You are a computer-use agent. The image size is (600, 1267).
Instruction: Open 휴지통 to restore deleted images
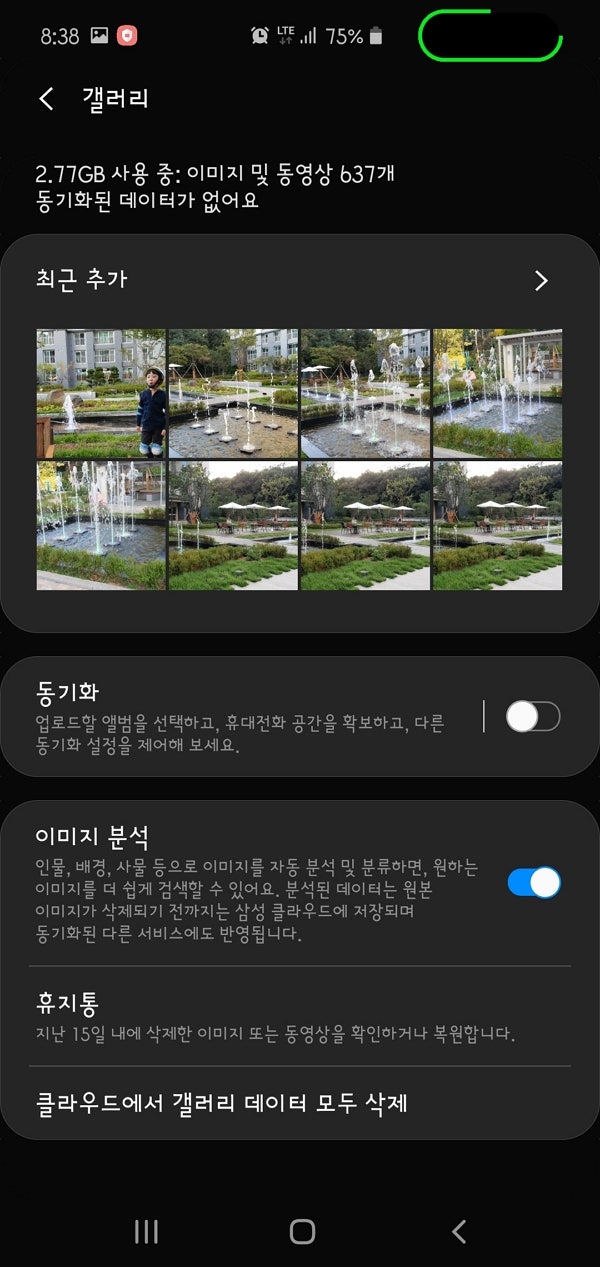point(300,1016)
